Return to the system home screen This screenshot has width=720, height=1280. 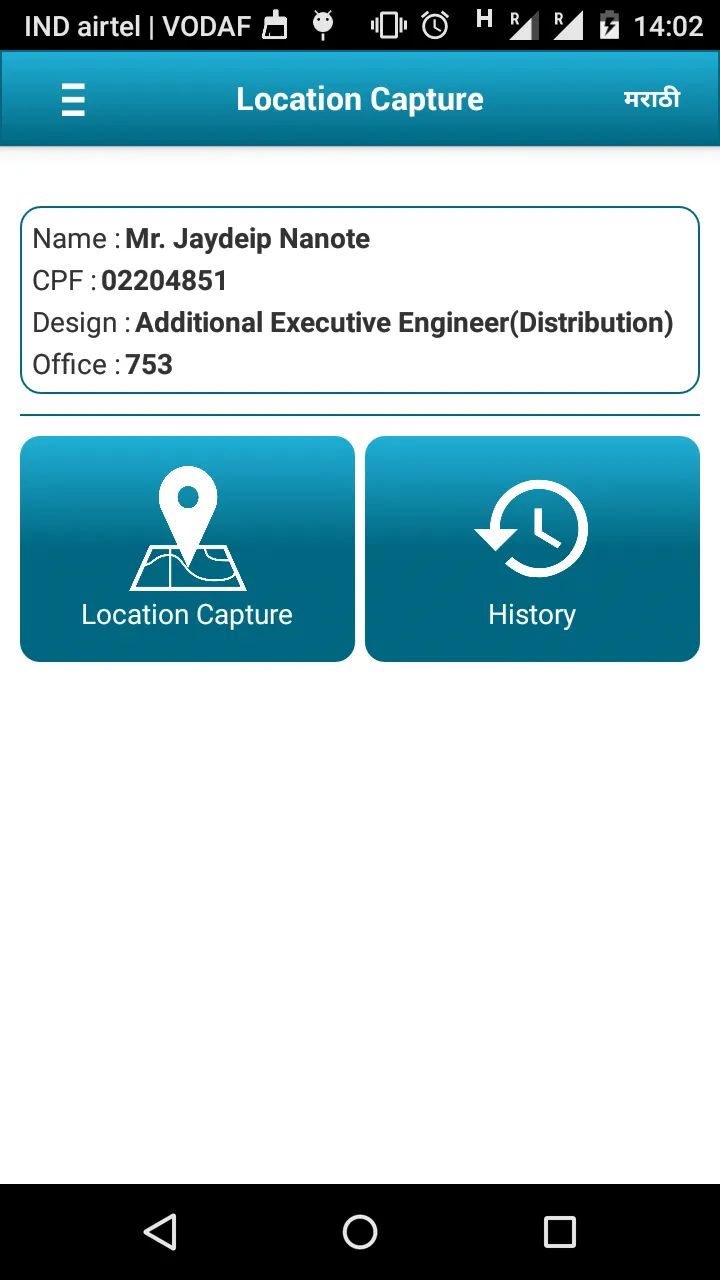[x=360, y=1232]
